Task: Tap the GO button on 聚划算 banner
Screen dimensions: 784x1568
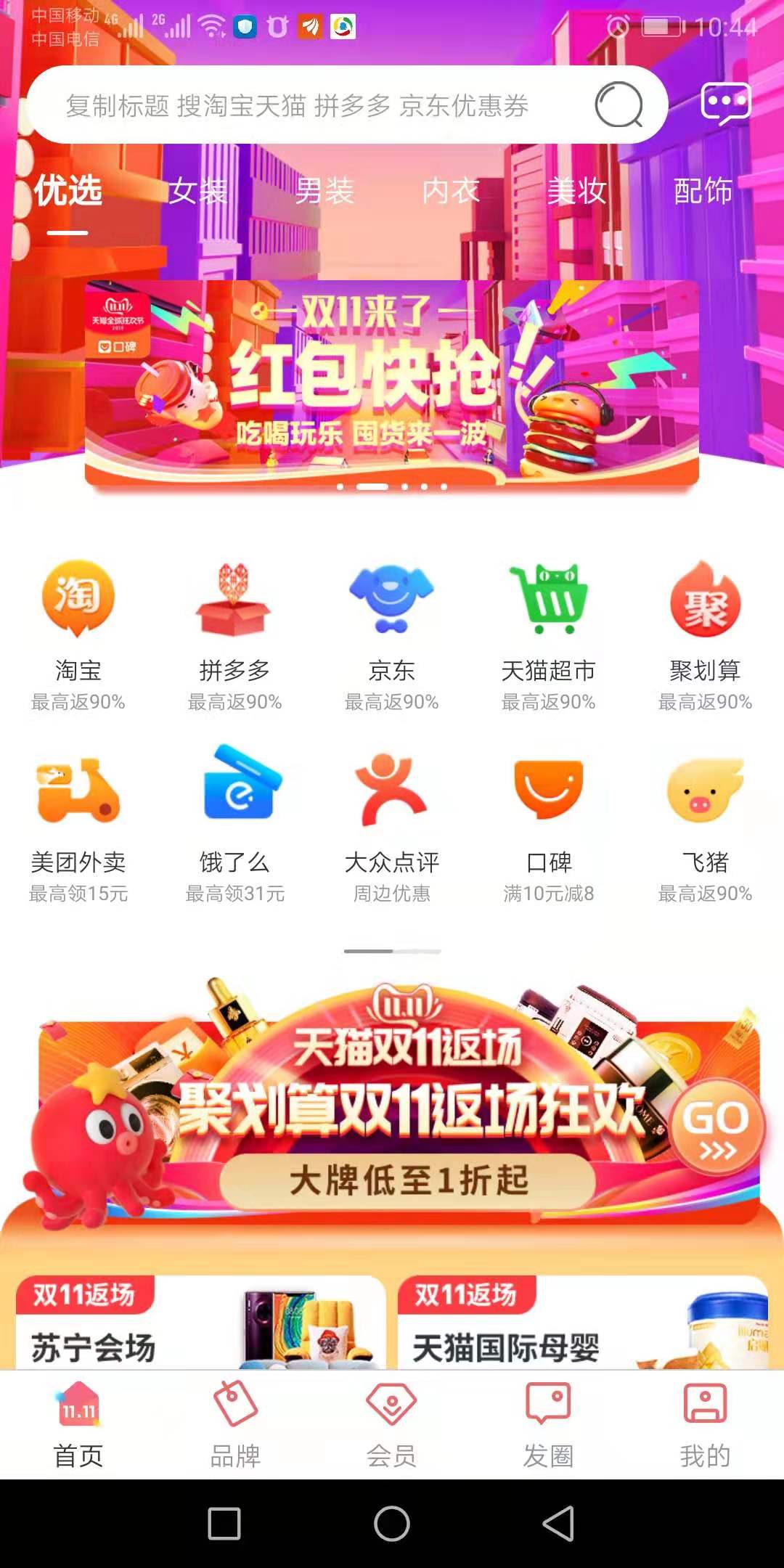Action: (717, 1127)
